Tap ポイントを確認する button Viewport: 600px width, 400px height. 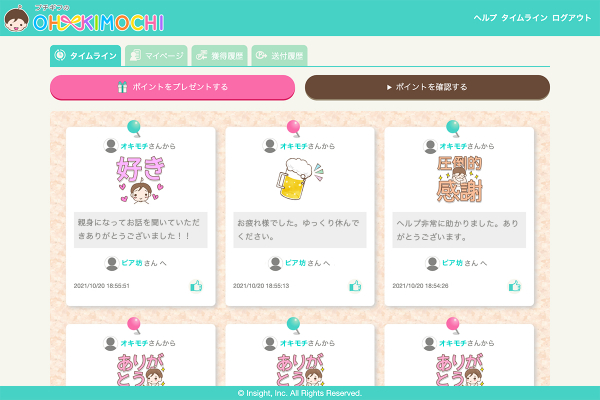tap(427, 87)
